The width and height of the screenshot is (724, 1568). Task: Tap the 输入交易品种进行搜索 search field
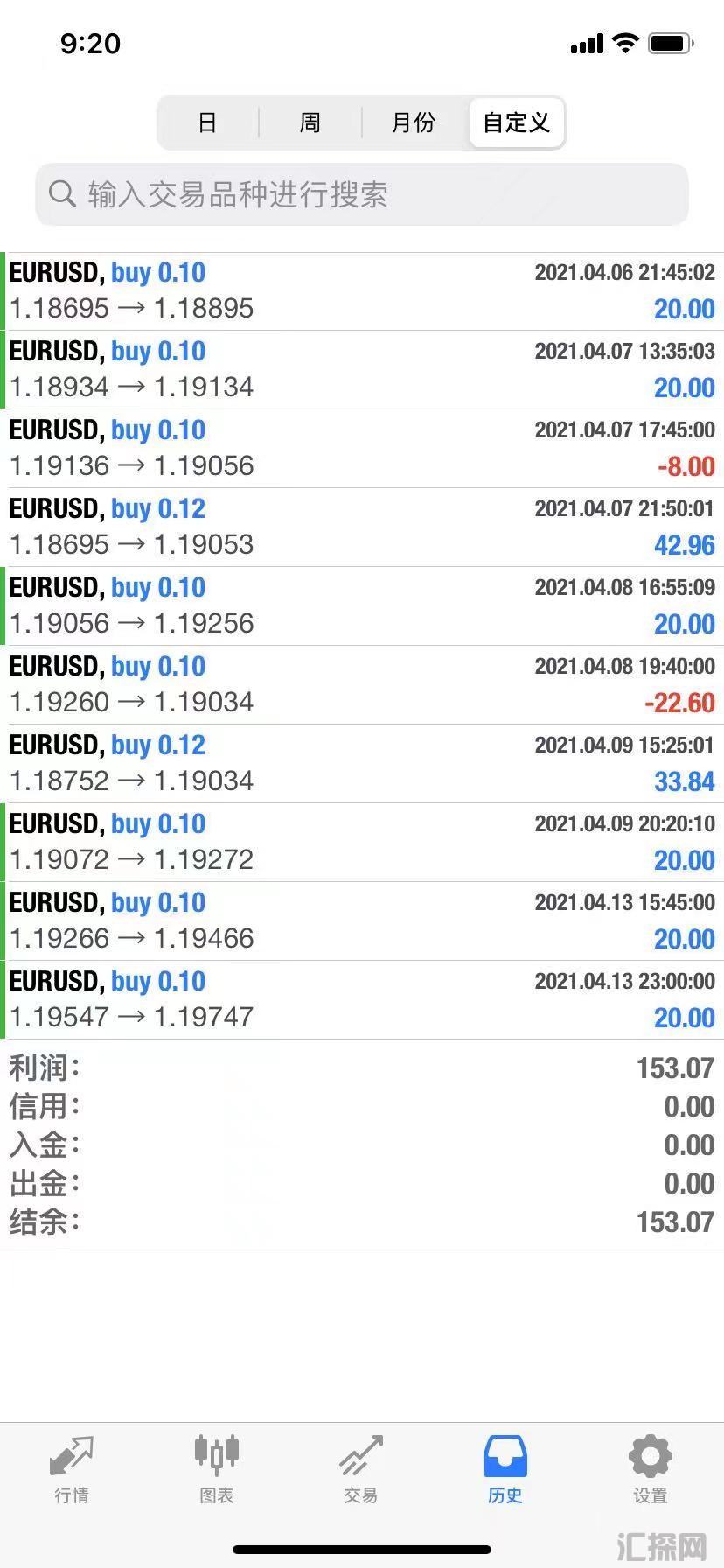coord(362,194)
